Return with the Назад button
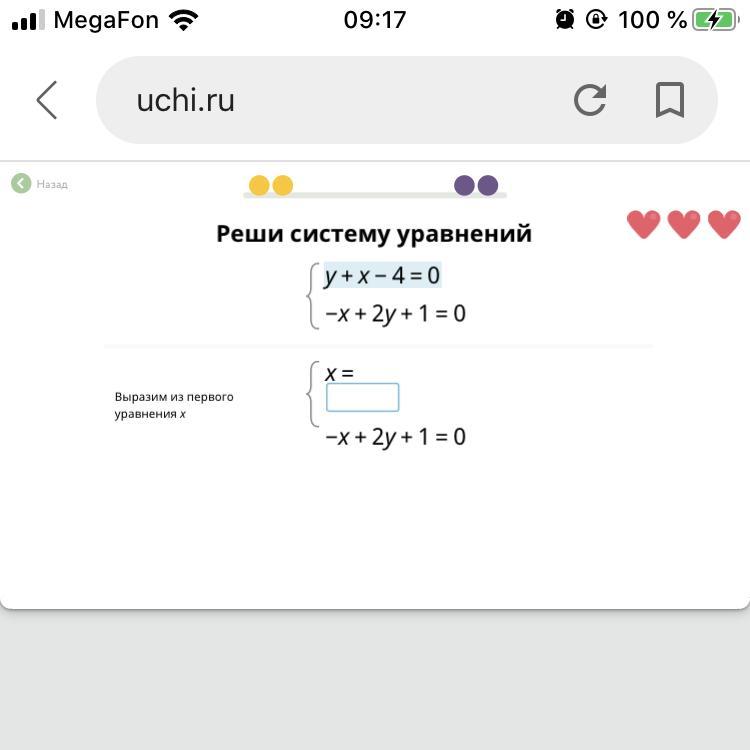This screenshot has height=750, width=750. (40, 184)
